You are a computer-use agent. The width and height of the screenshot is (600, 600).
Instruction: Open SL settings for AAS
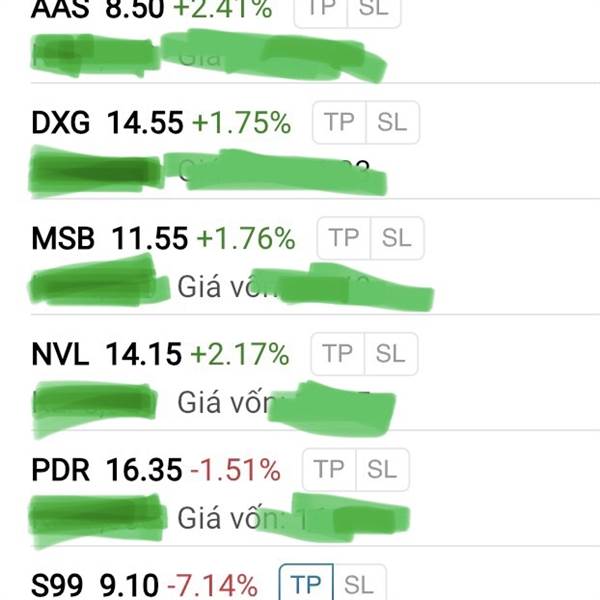click(374, 10)
